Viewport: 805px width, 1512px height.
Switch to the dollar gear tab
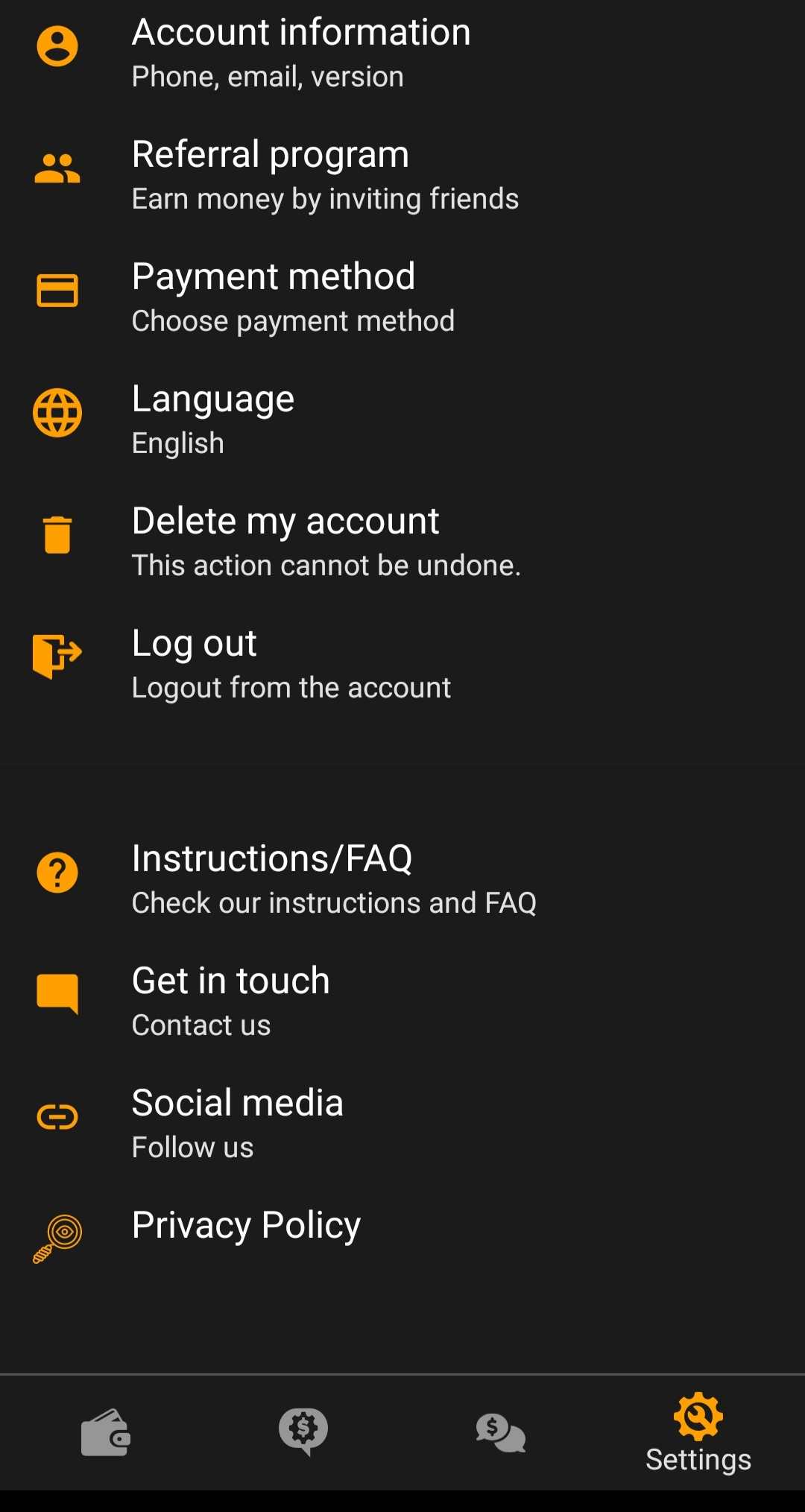303,1431
